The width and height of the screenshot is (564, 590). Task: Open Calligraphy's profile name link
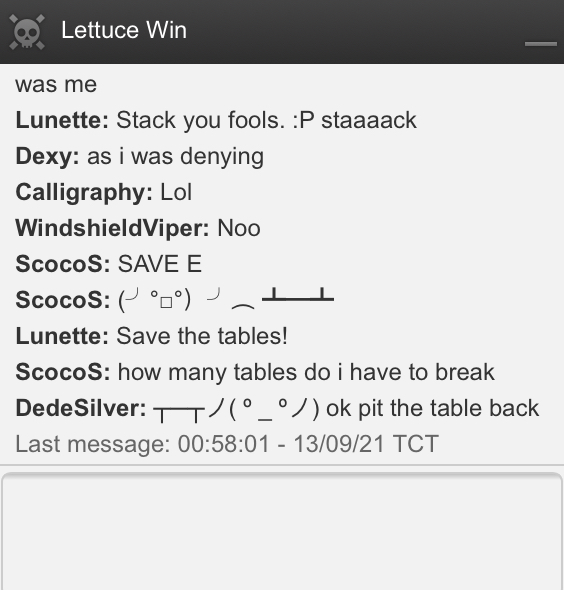coord(84,193)
